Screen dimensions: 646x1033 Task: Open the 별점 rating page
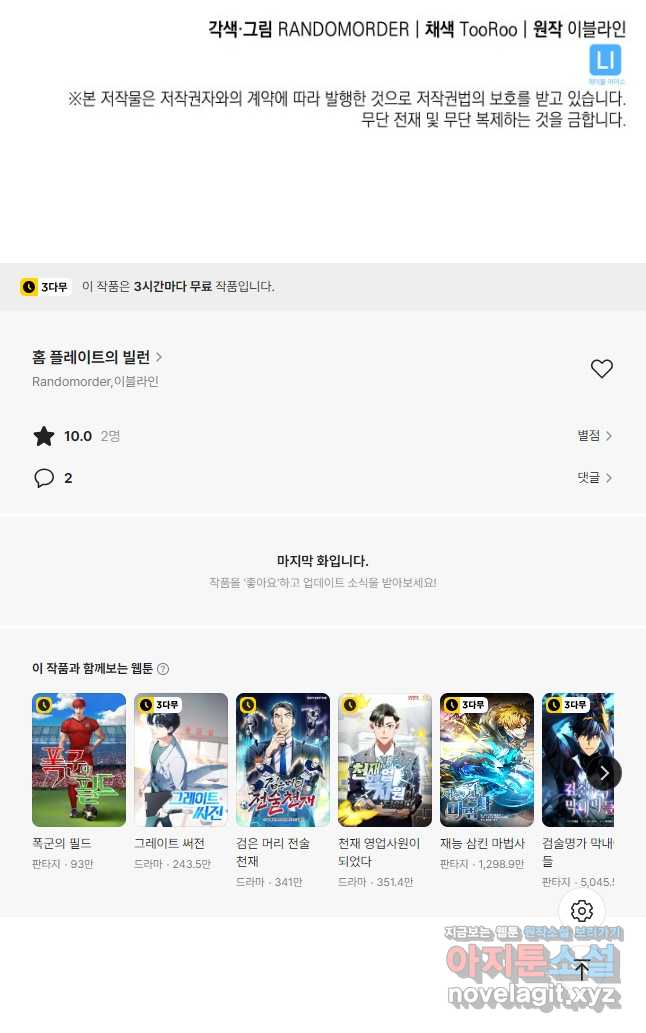click(594, 436)
